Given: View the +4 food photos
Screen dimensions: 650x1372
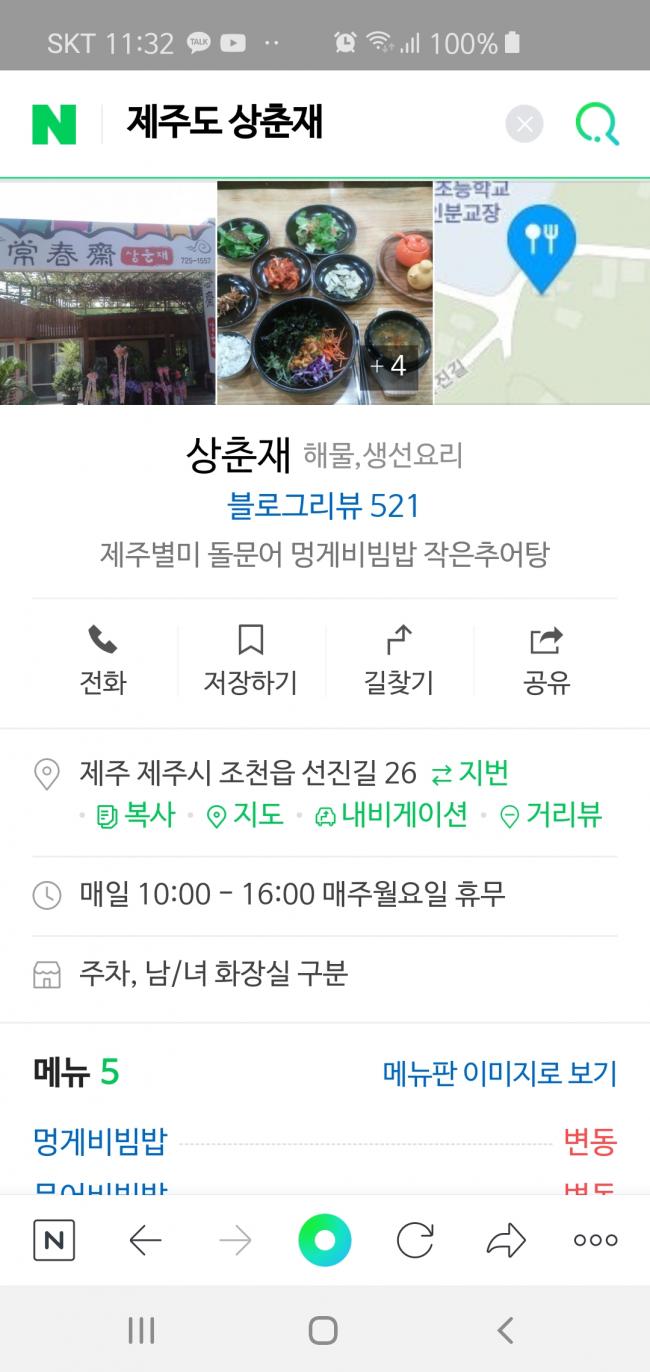Looking at the screenshot, I should coord(325,293).
